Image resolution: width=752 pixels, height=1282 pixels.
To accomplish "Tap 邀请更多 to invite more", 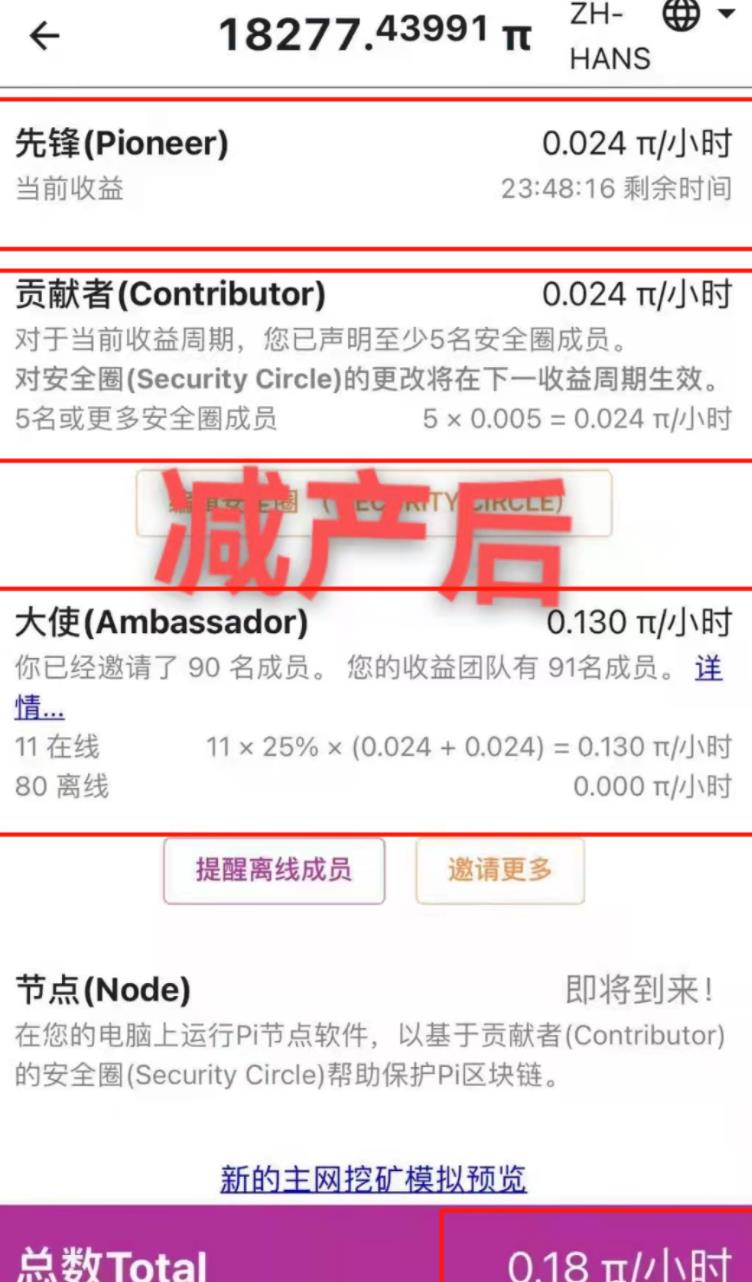I will click(x=500, y=870).
